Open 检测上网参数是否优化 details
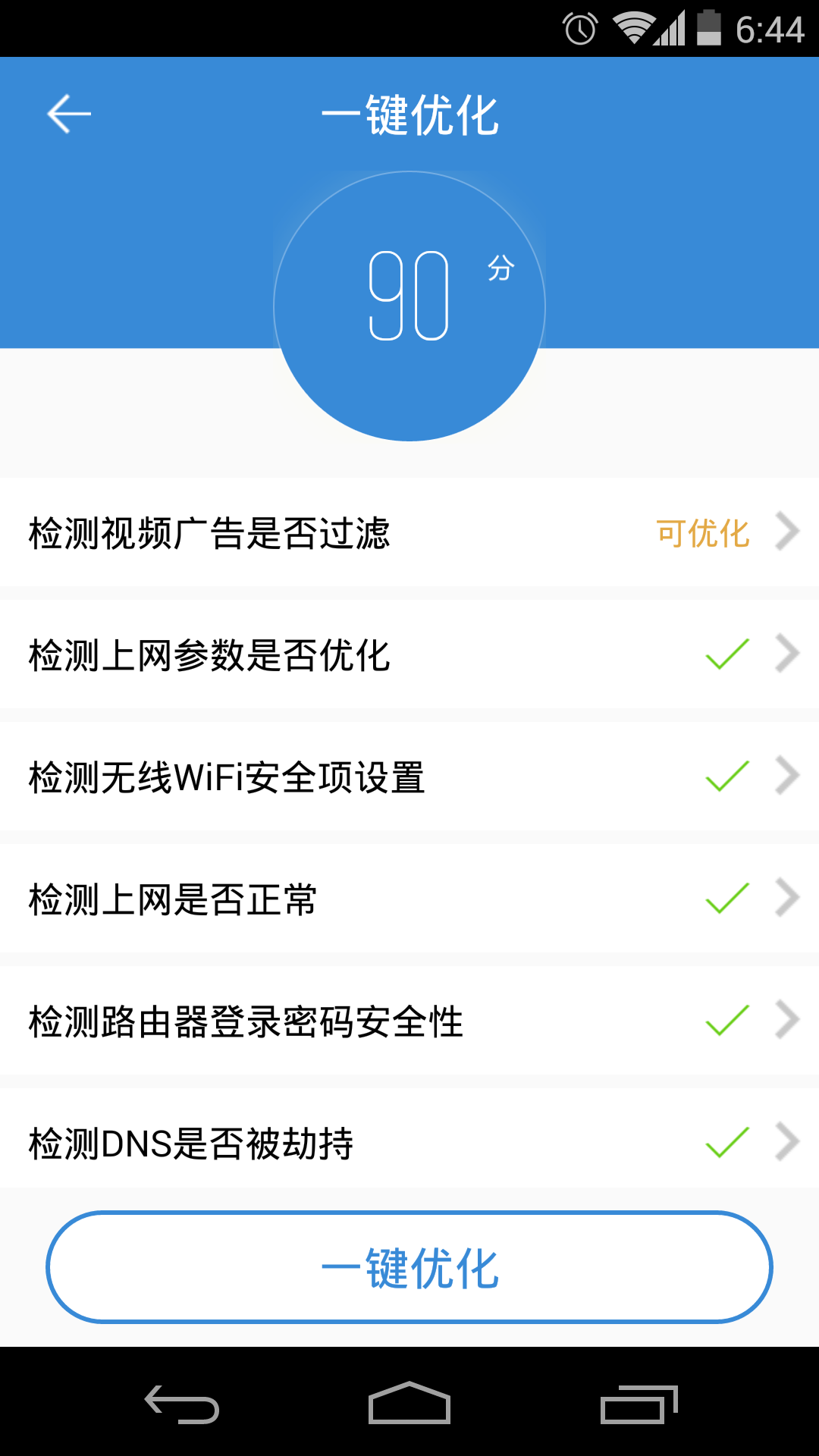 (x=409, y=654)
